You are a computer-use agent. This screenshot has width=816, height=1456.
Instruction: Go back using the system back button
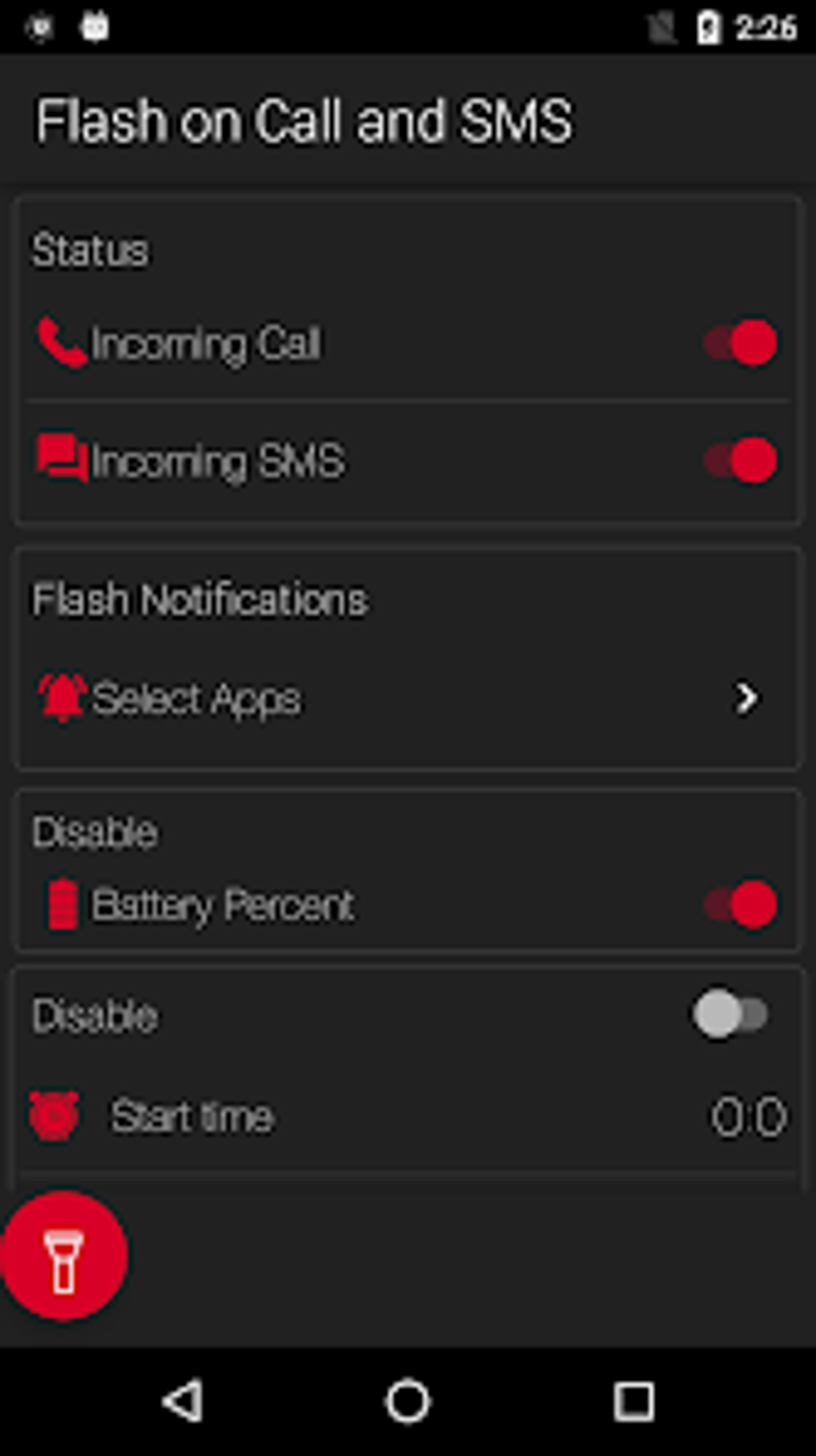183,1402
